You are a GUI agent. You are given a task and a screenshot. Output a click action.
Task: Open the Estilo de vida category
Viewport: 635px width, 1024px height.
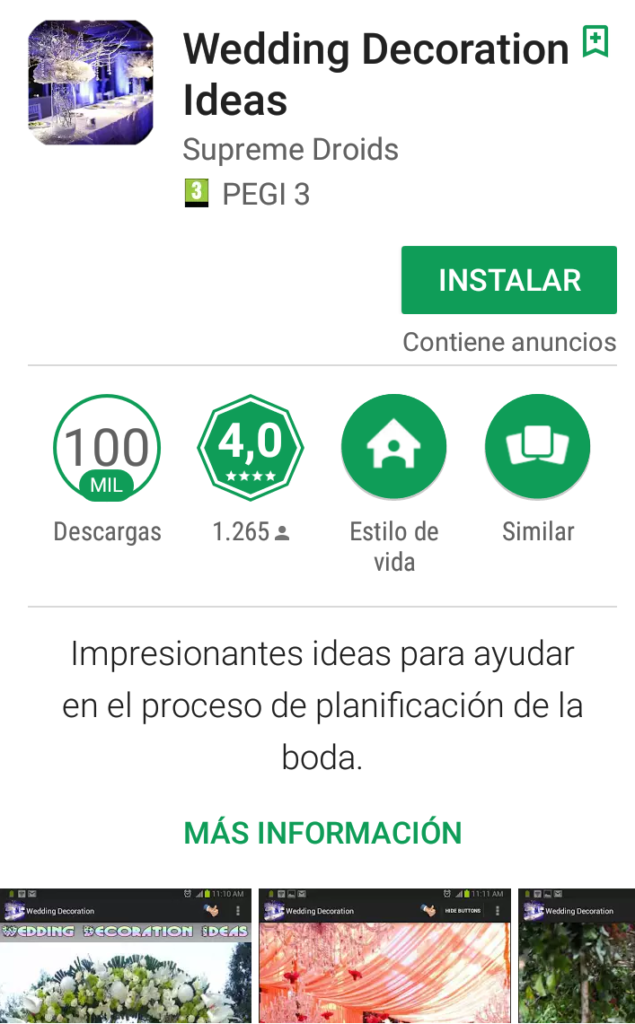click(x=394, y=447)
